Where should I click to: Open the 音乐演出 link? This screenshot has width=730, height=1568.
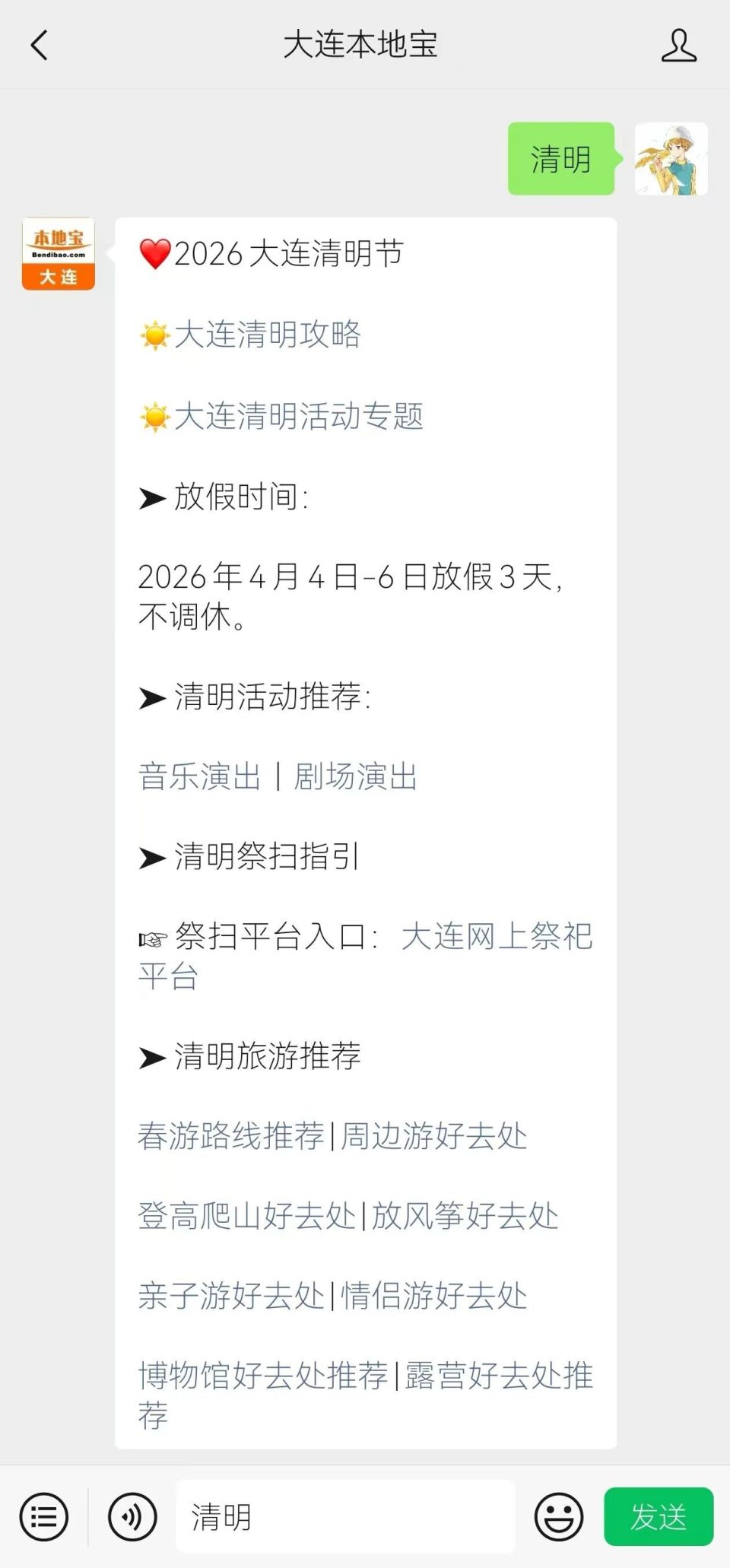tap(199, 774)
